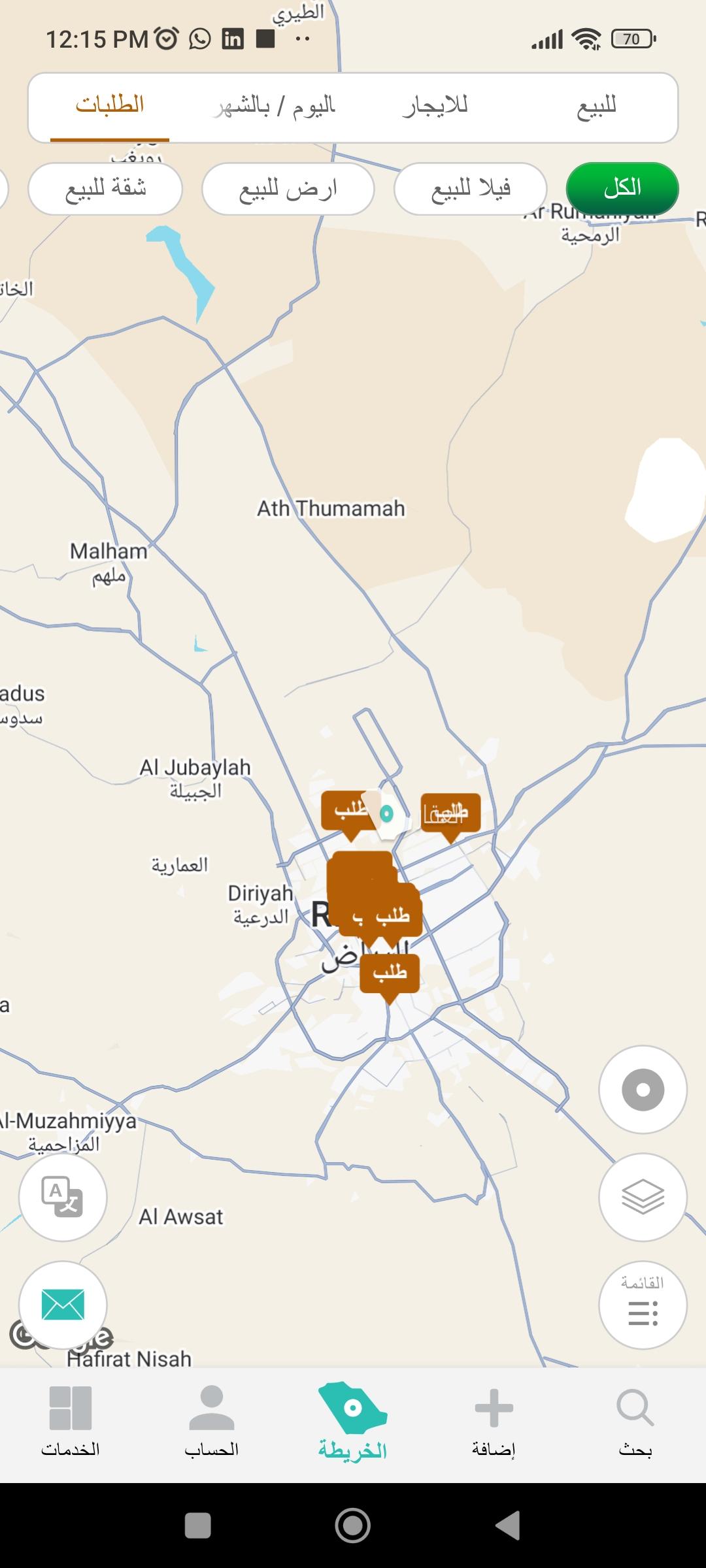Open the southernmost طلب map marker

point(390,973)
